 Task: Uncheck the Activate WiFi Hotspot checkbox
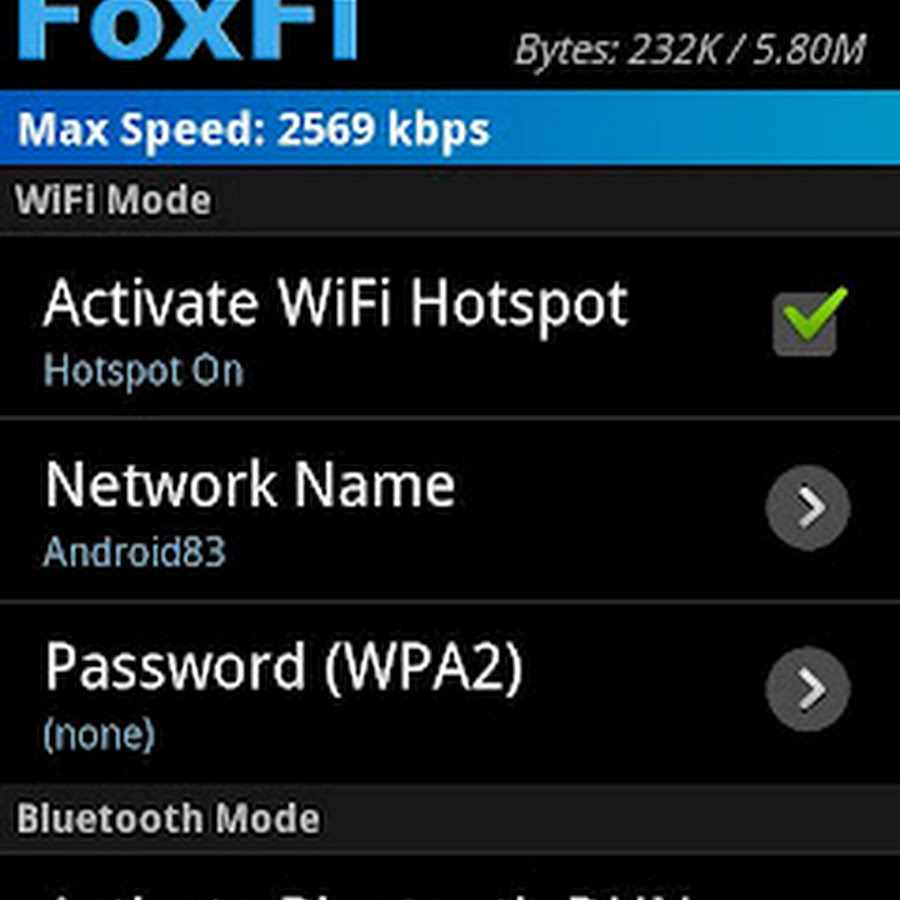coord(806,322)
